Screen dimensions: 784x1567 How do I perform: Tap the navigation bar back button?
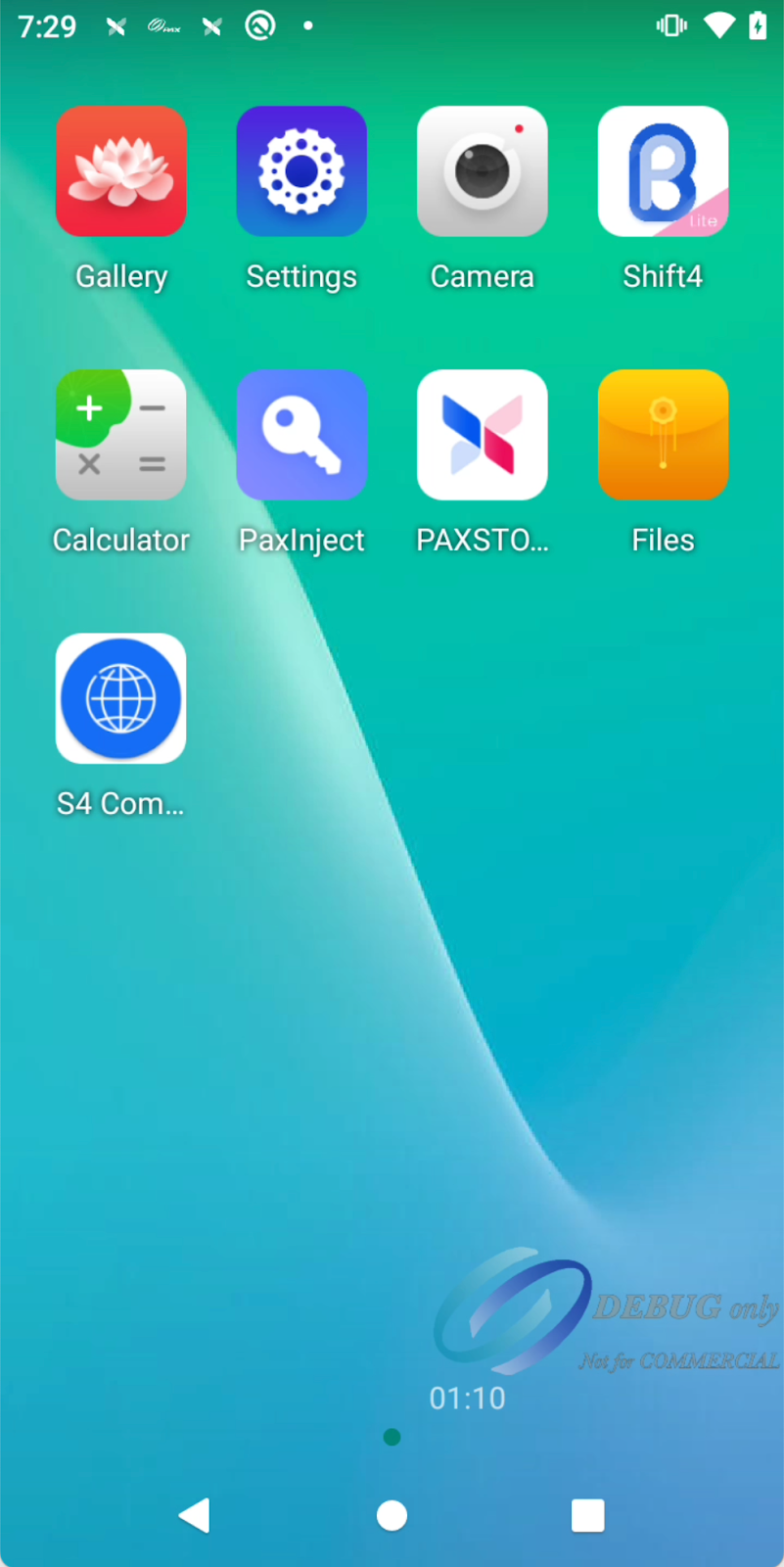(x=195, y=1515)
